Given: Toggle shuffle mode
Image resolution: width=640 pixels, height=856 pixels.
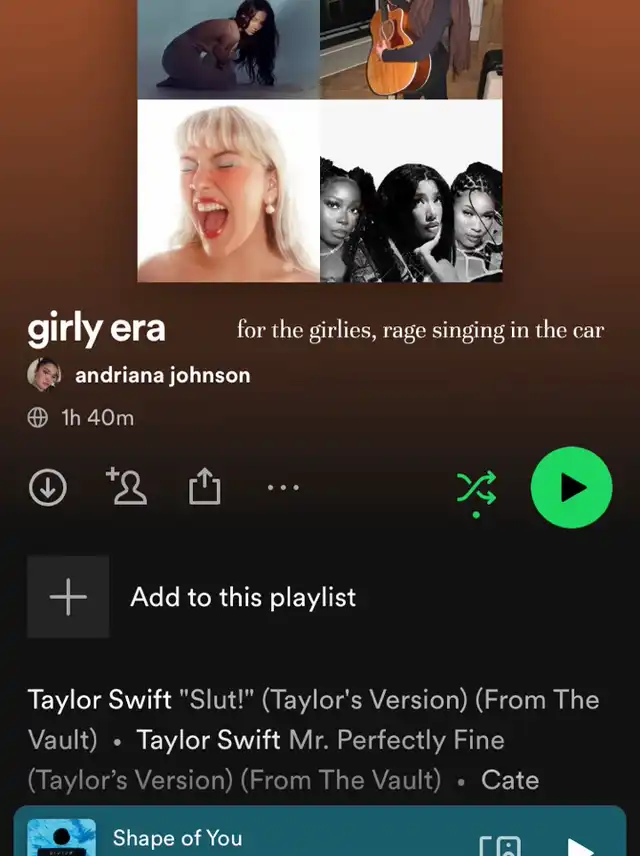Looking at the screenshot, I should [476, 488].
